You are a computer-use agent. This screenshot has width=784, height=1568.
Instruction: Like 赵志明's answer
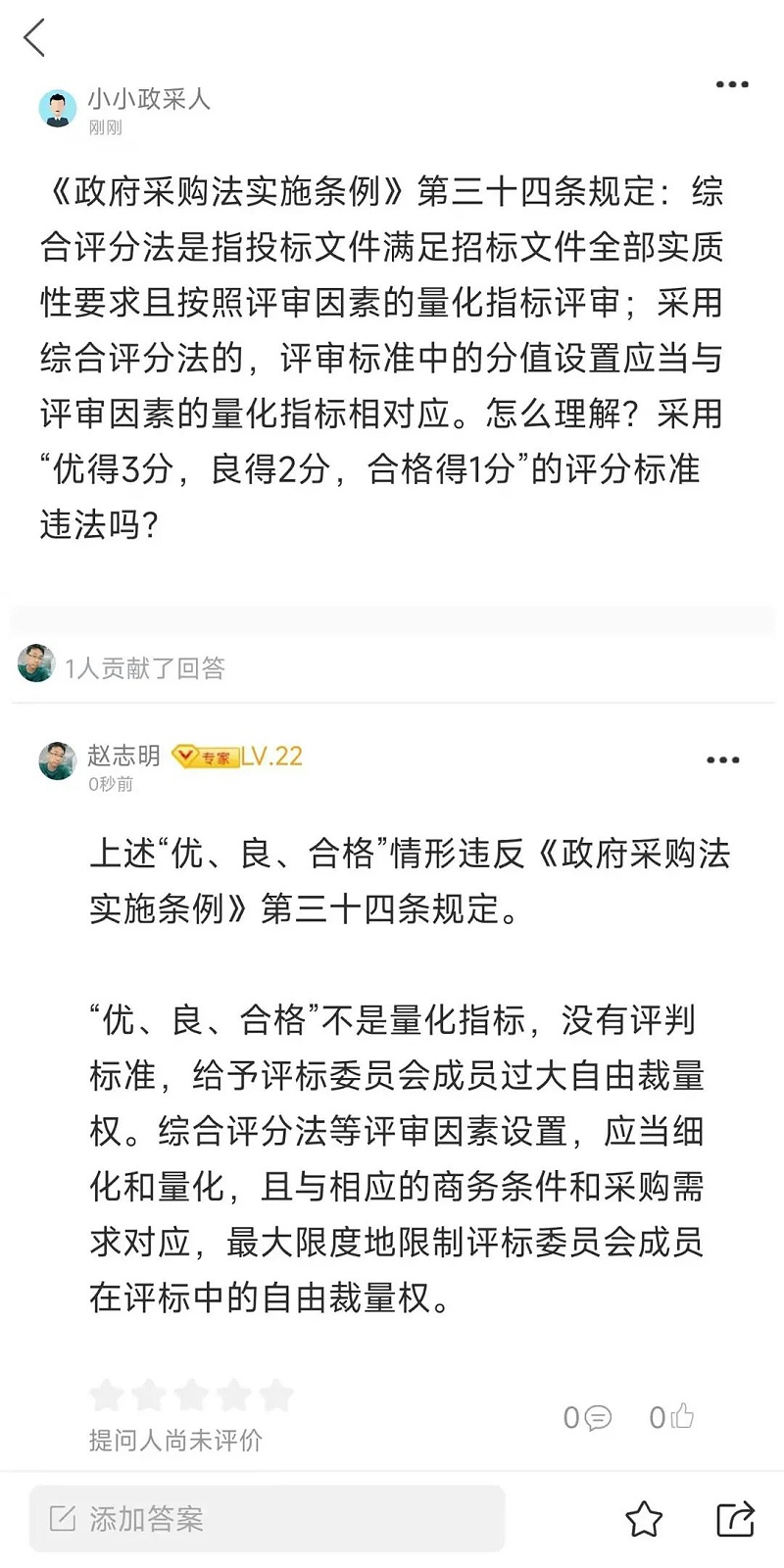click(x=672, y=1417)
